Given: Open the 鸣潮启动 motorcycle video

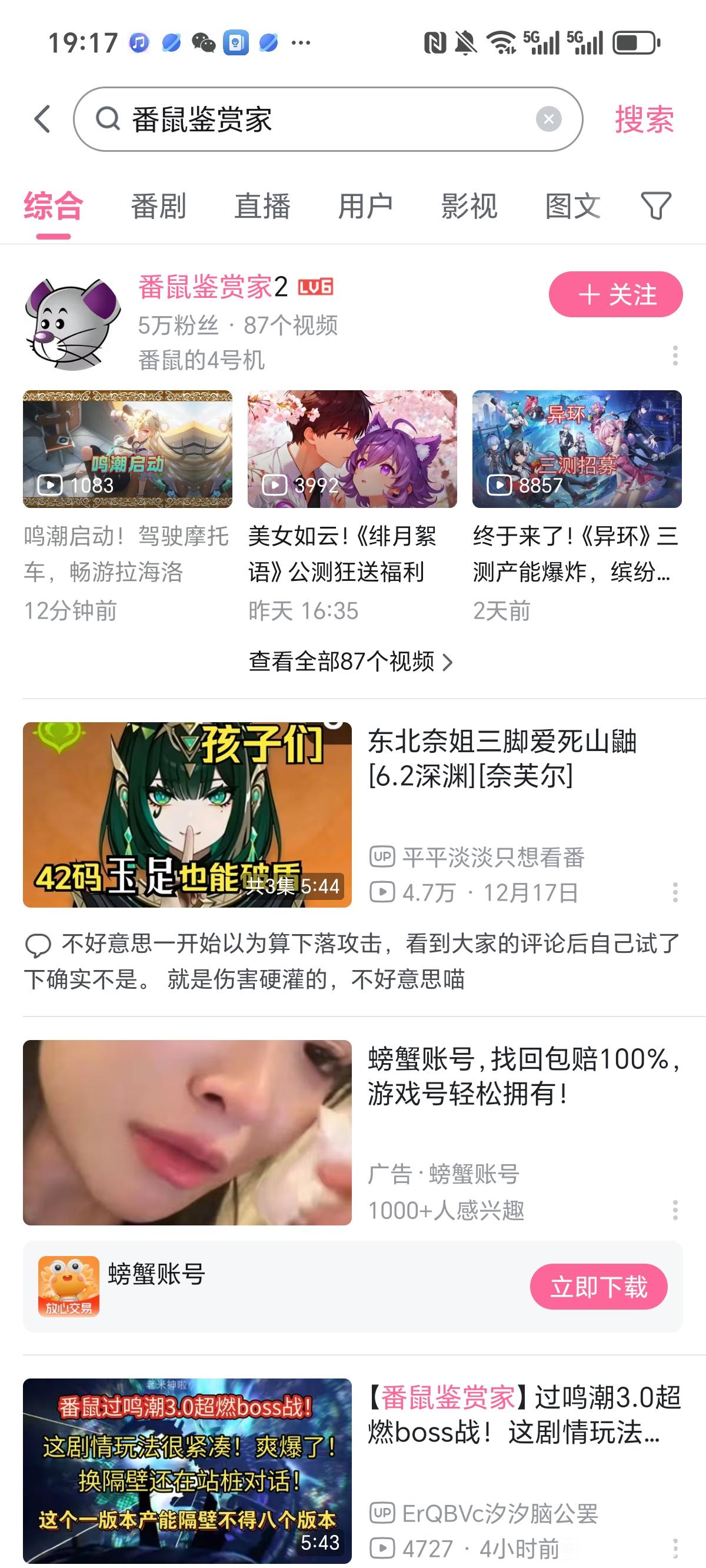Looking at the screenshot, I should [x=127, y=449].
